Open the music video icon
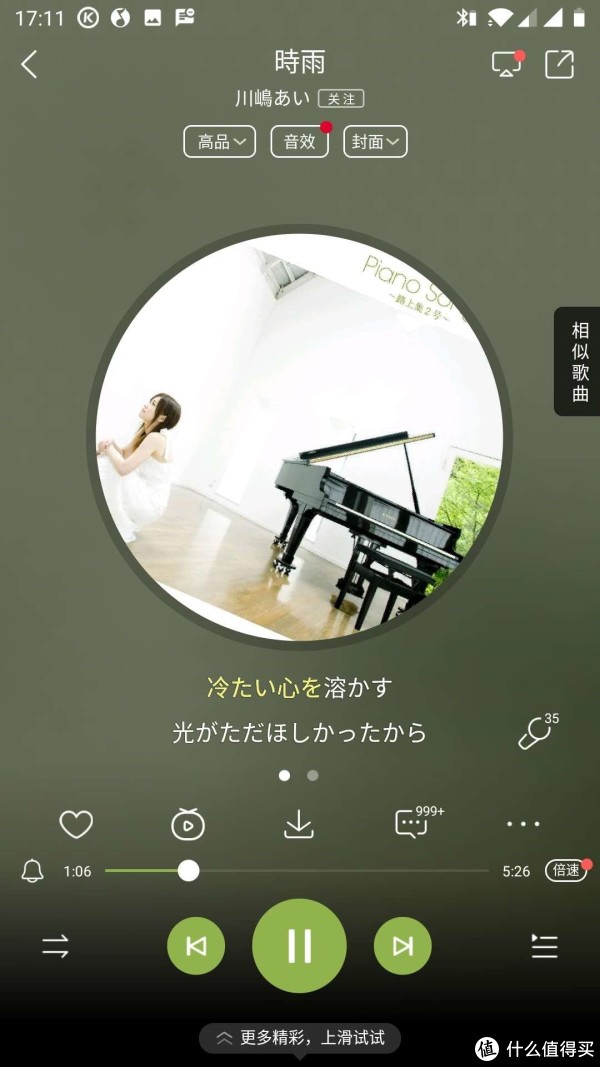This screenshot has height=1067, width=600. coord(188,824)
